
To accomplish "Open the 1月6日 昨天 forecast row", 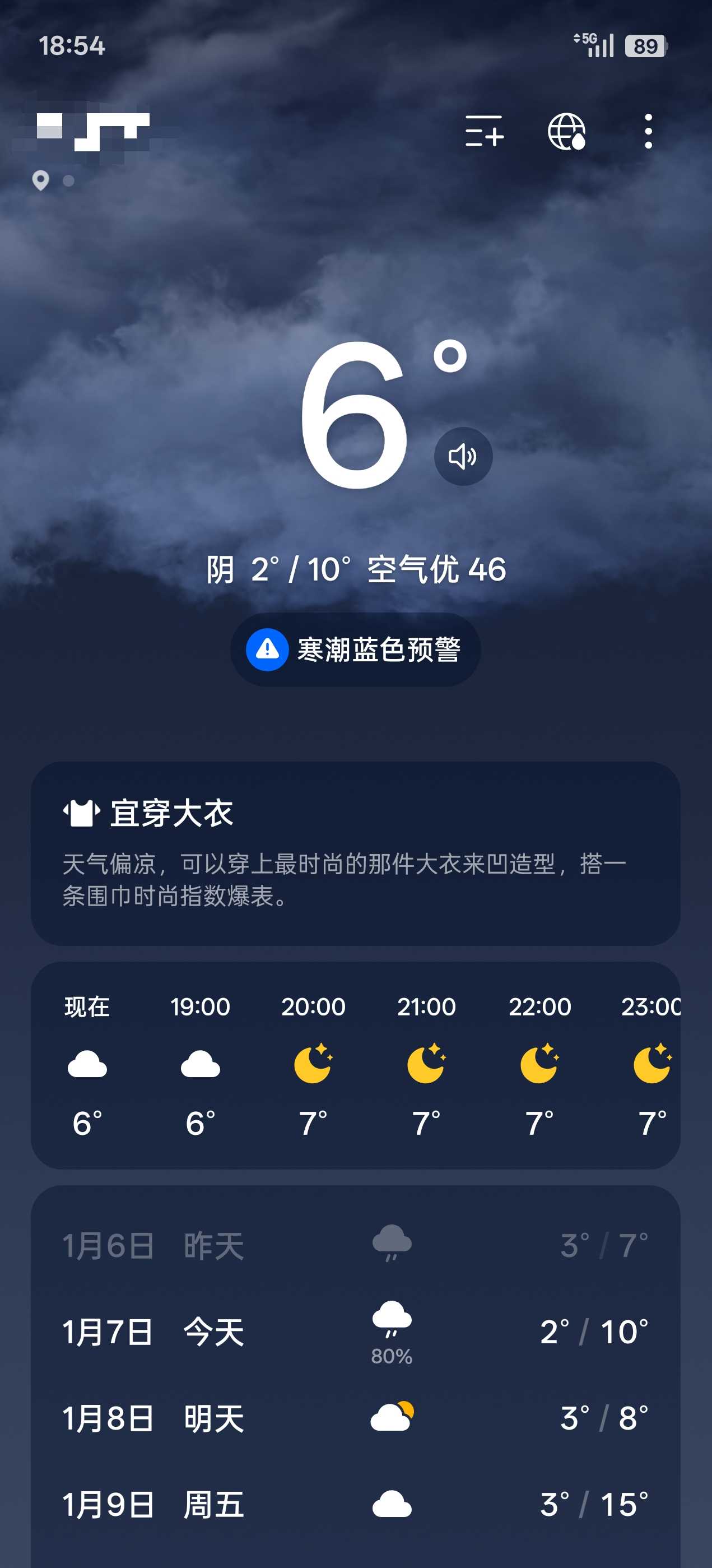I will pyautogui.click(x=355, y=1245).
